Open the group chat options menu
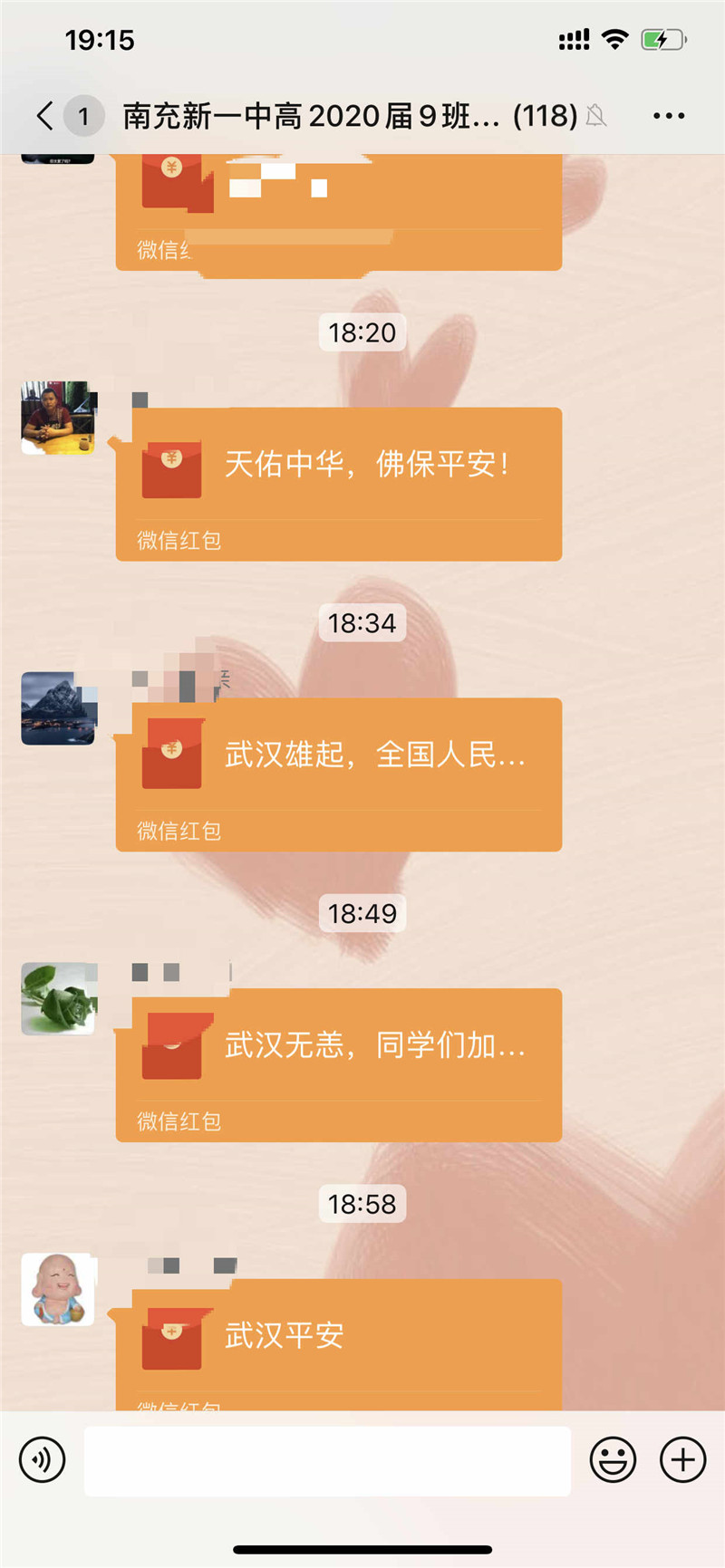This screenshot has width=725, height=1568. point(669,116)
